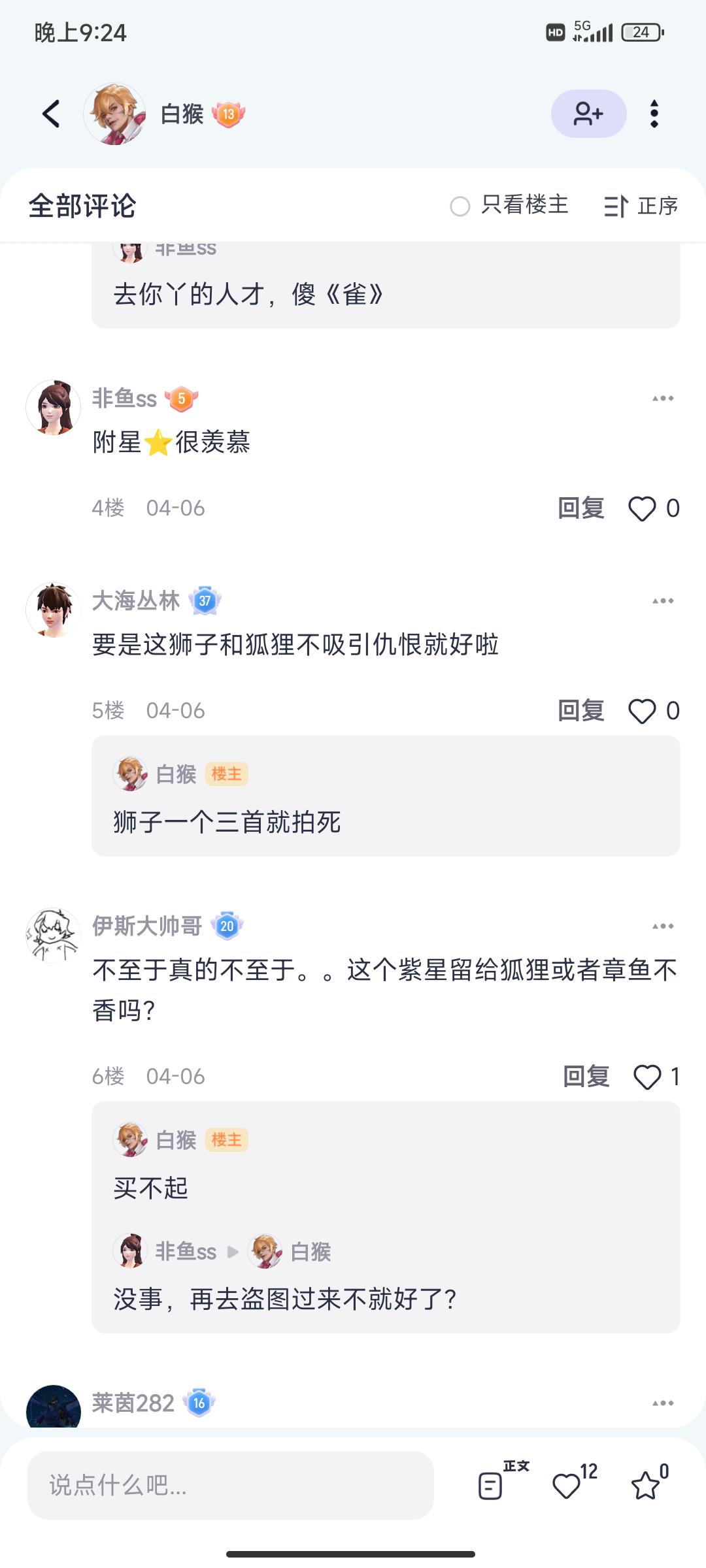Open more options for 非鱼ss's 4楼 comment
706x1568 pixels.
pos(662,399)
